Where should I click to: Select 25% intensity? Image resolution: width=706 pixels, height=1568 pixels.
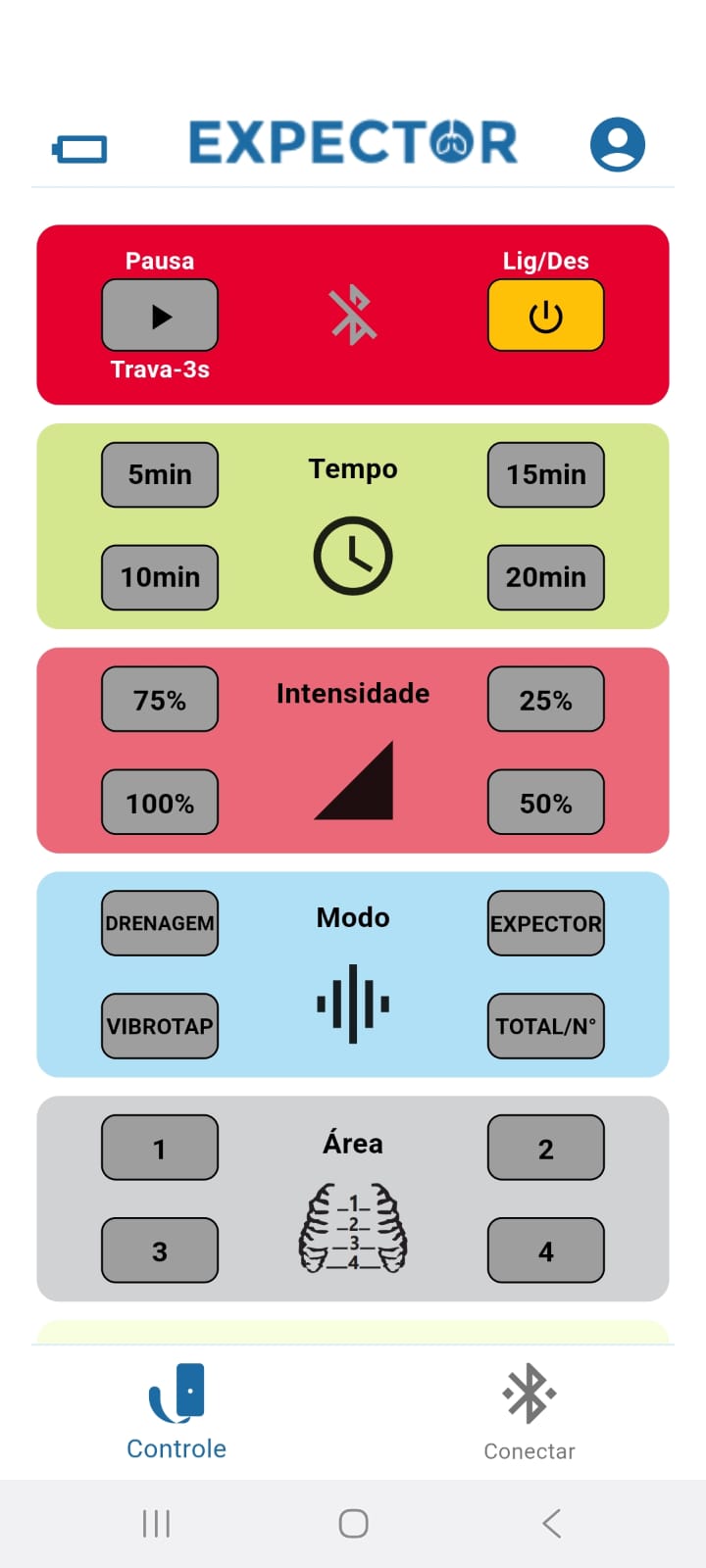[546, 699]
